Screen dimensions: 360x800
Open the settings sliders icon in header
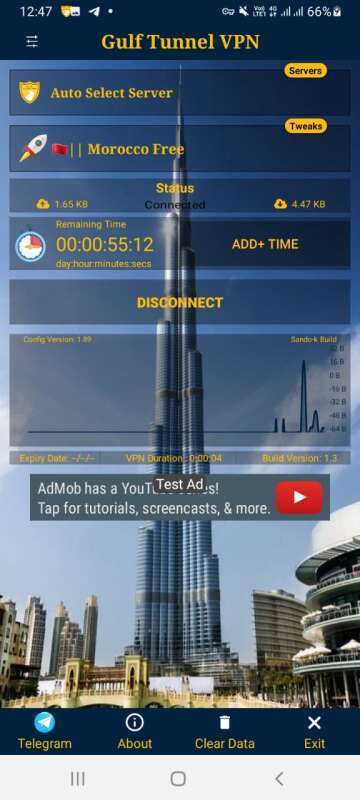click(32, 42)
